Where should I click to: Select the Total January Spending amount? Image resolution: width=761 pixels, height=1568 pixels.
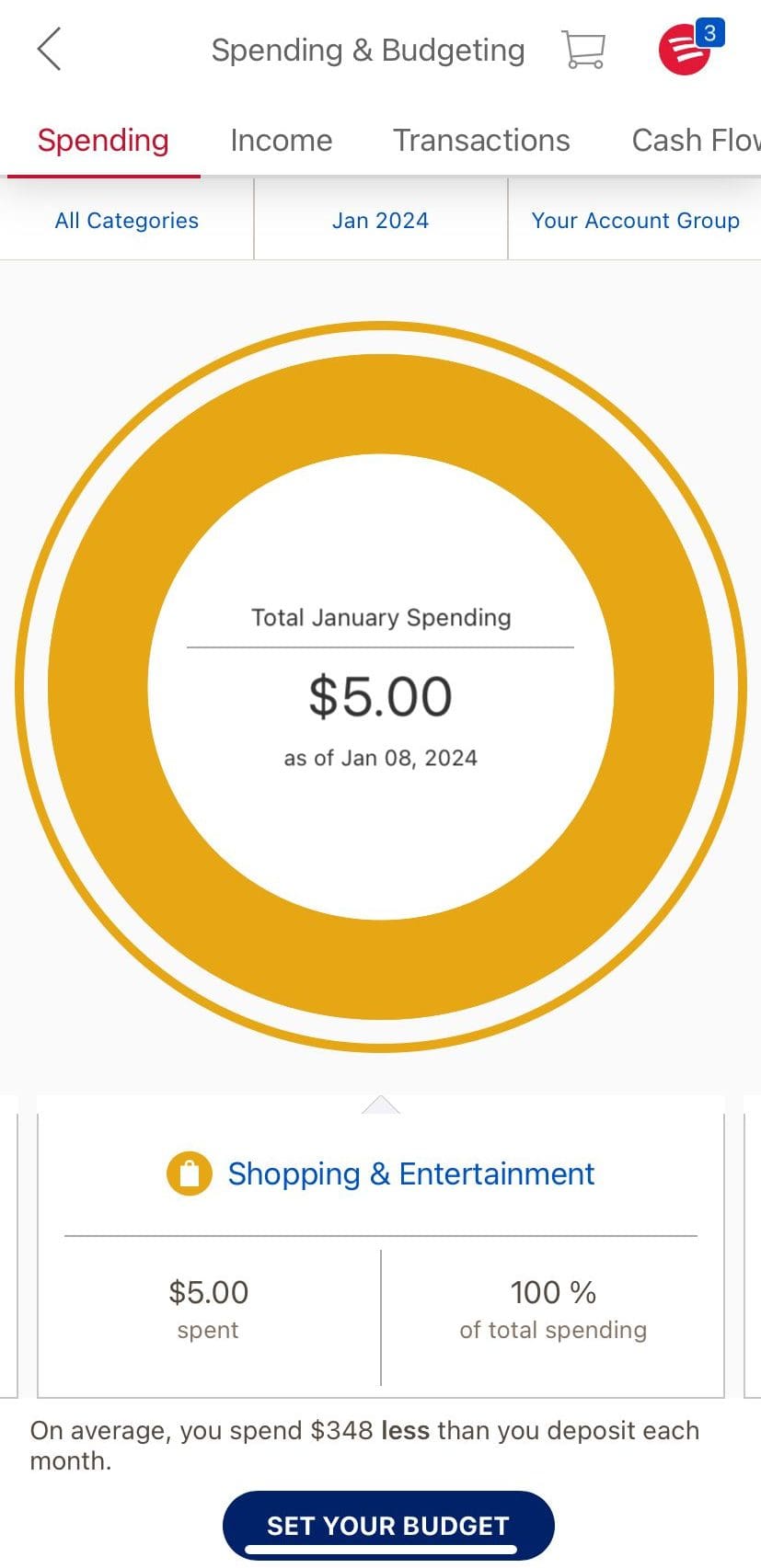pyautogui.click(x=380, y=695)
